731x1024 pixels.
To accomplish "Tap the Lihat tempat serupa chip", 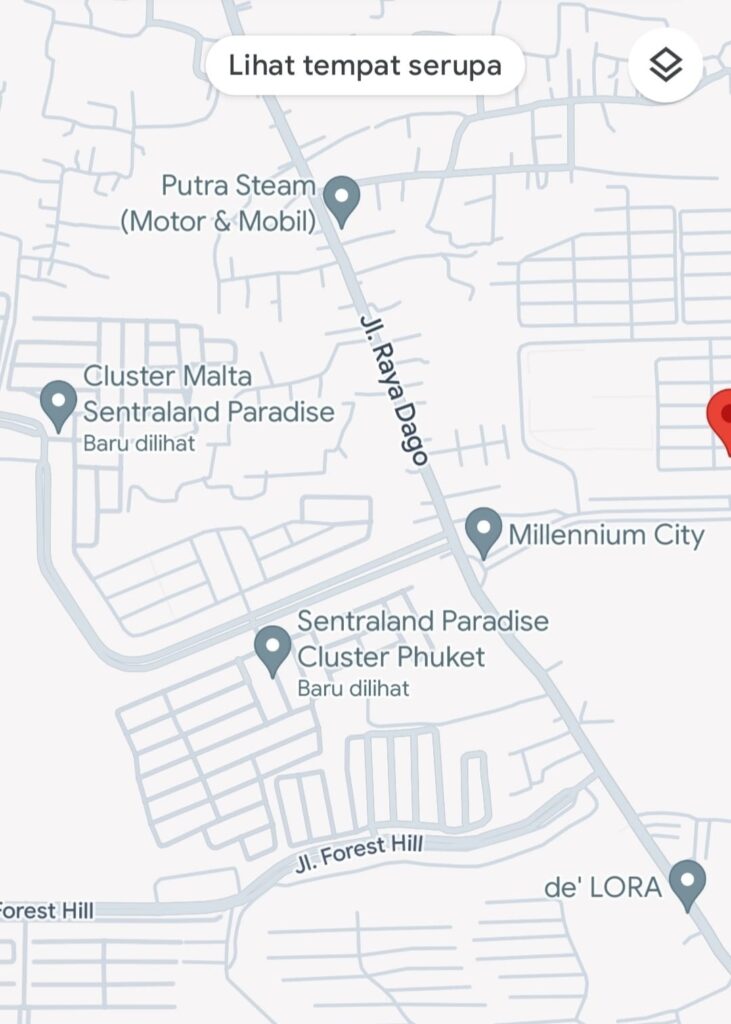I will [x=364, y=66].
